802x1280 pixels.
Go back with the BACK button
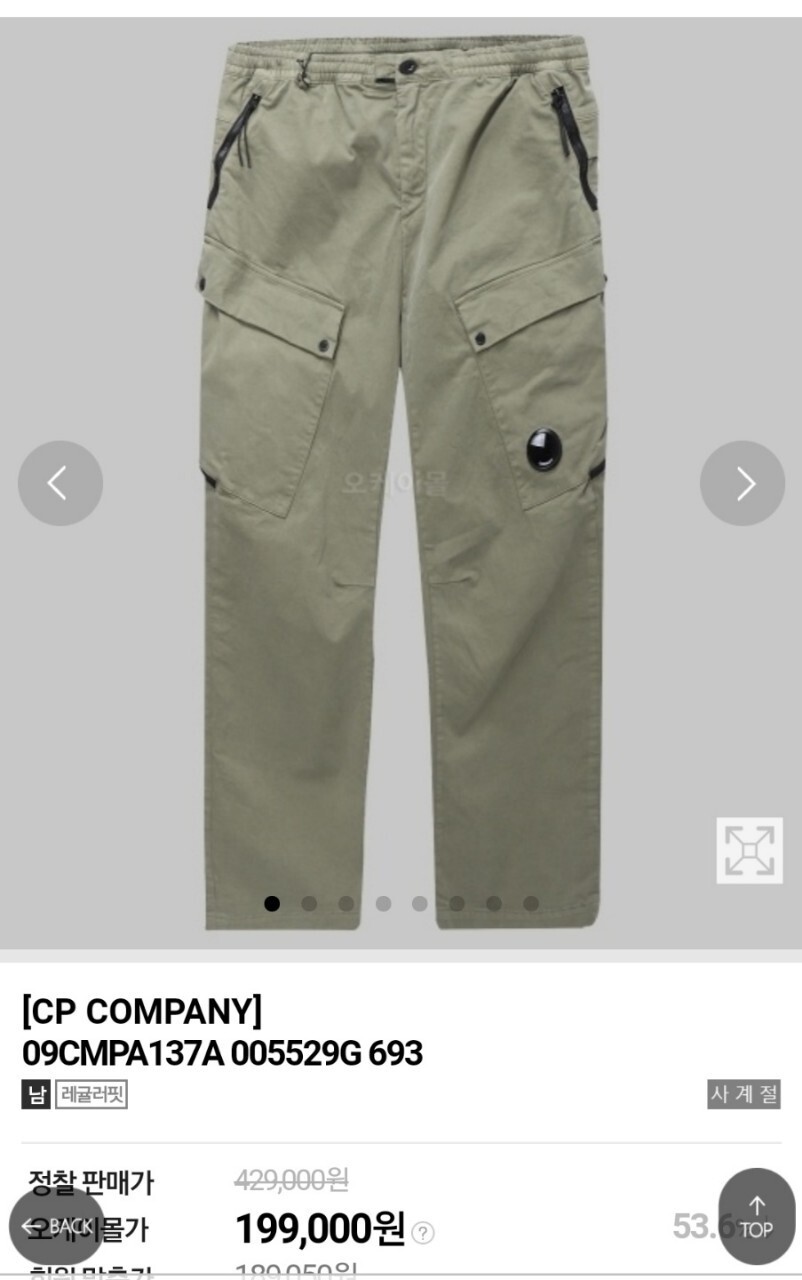56,1226
